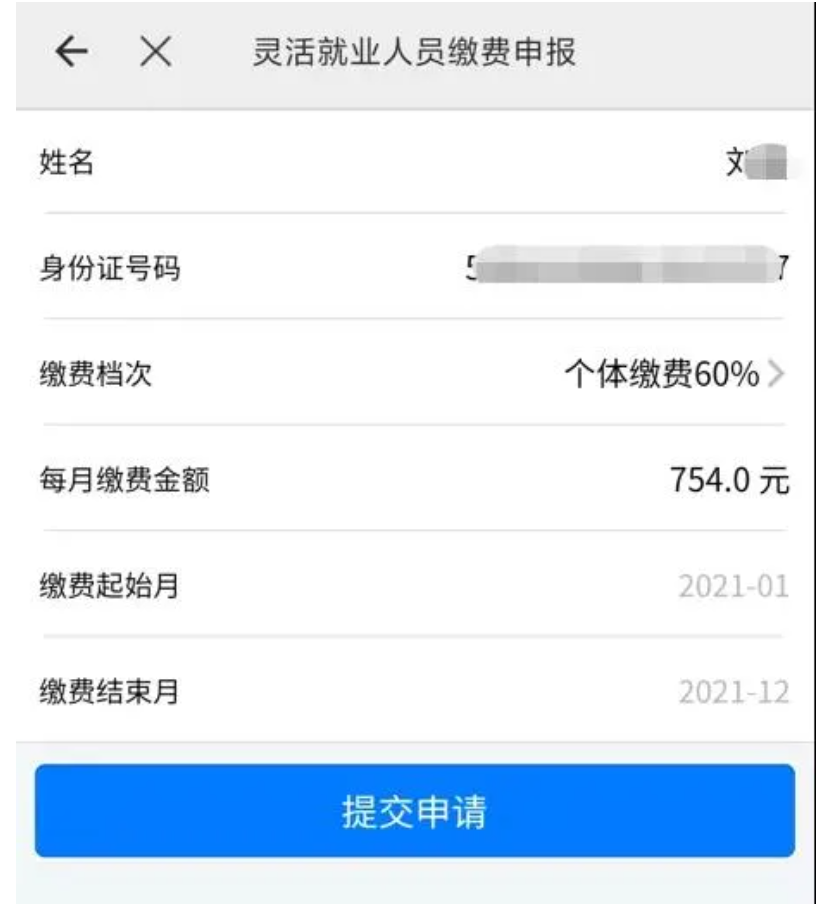
Task: Open the 缴费档次 tier selector
Action: (675, 376)
